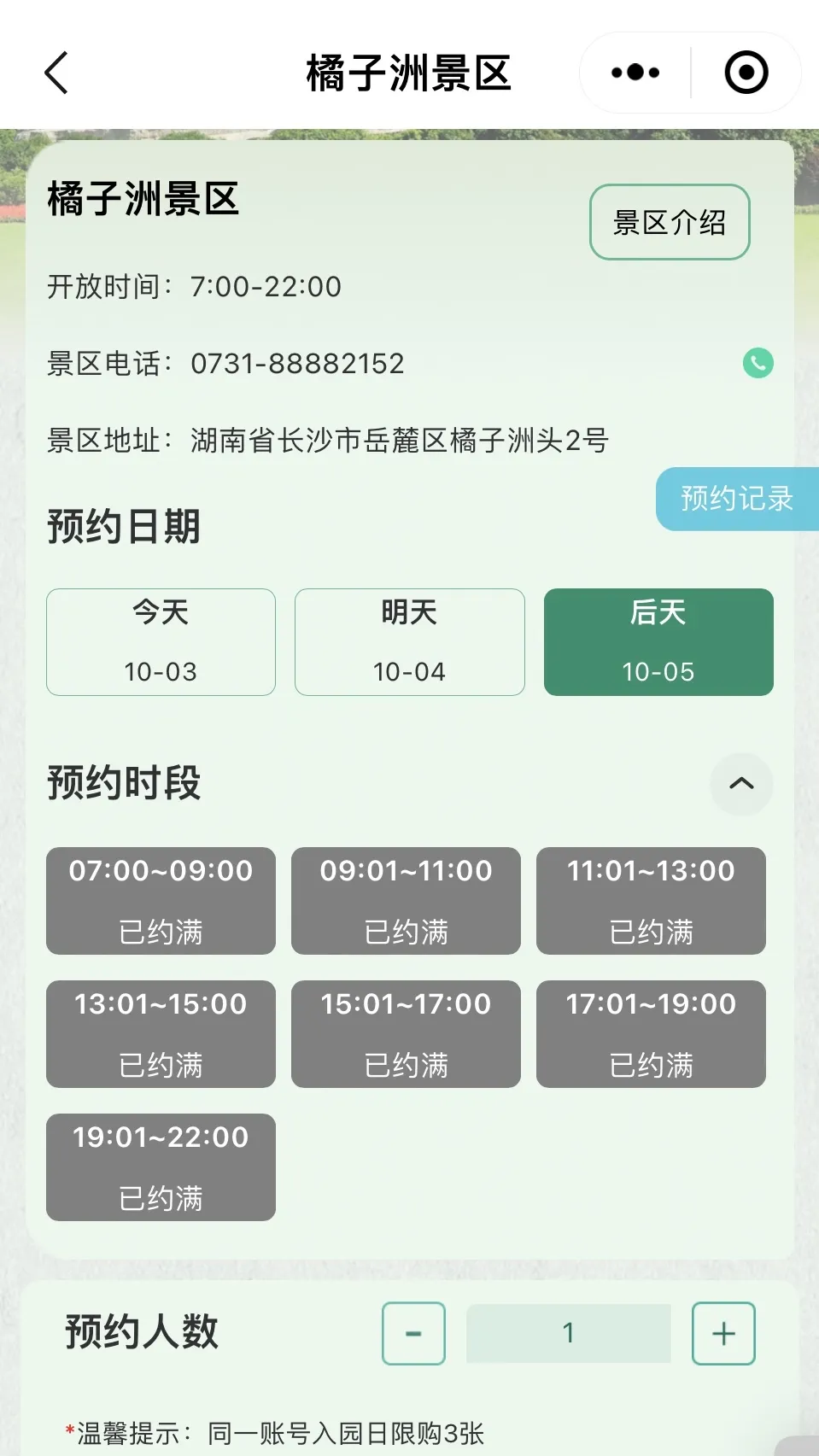Select 今天 10-03 as reservation date
The width and height of the screenshot is (819, 1456).
(161, 642)
